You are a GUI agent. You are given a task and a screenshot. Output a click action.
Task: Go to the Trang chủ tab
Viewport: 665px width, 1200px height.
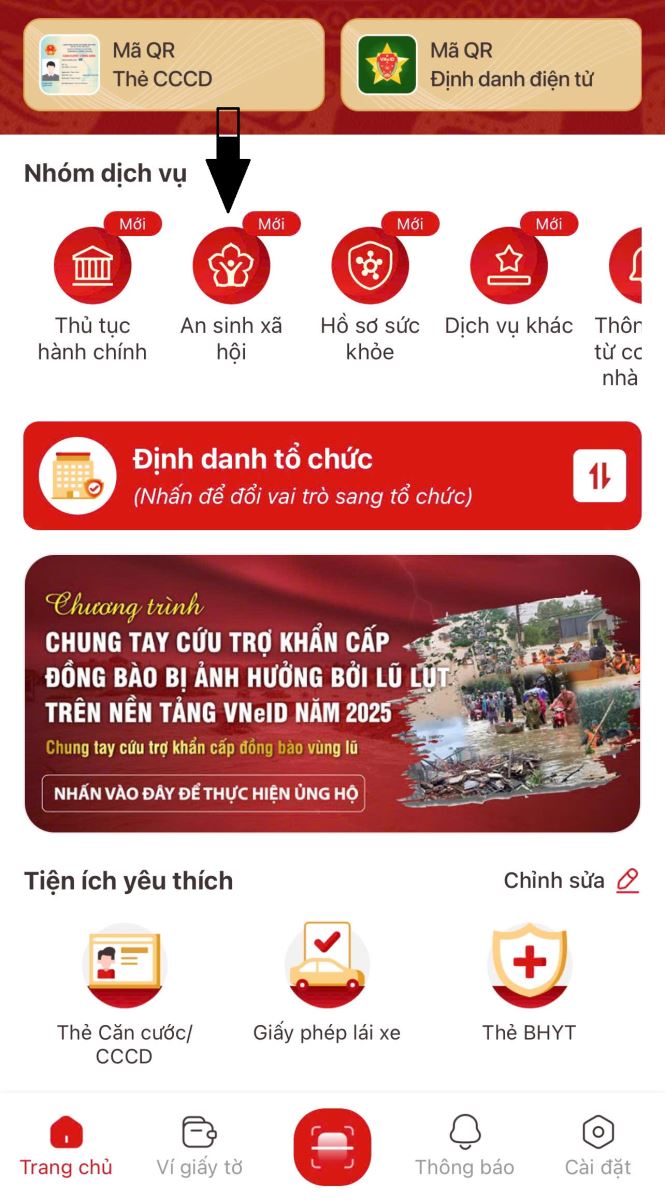coord(66,1147)
